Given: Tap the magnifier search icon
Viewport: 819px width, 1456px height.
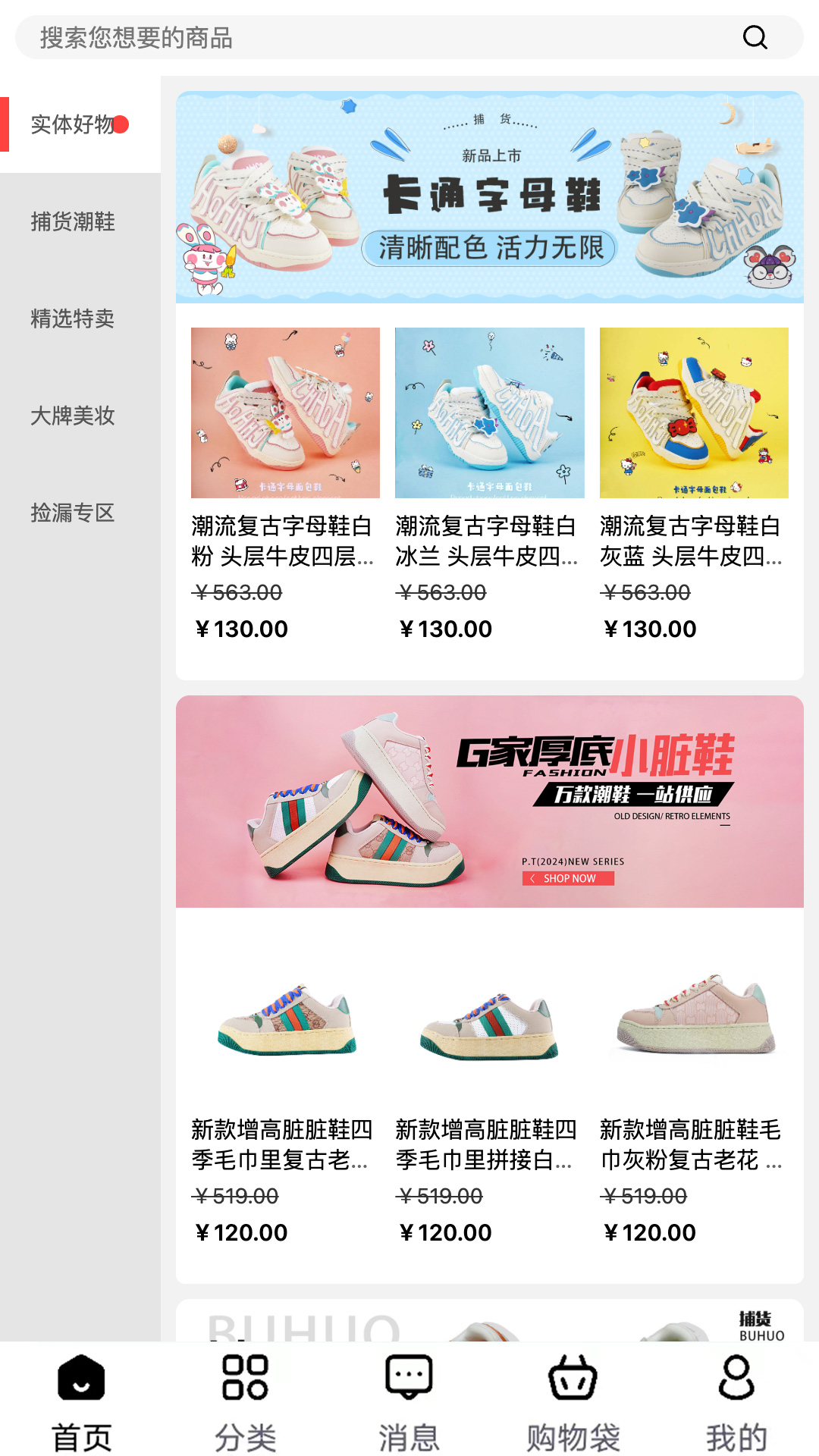Looking at the screenshot, I should [x=755, y=37].
